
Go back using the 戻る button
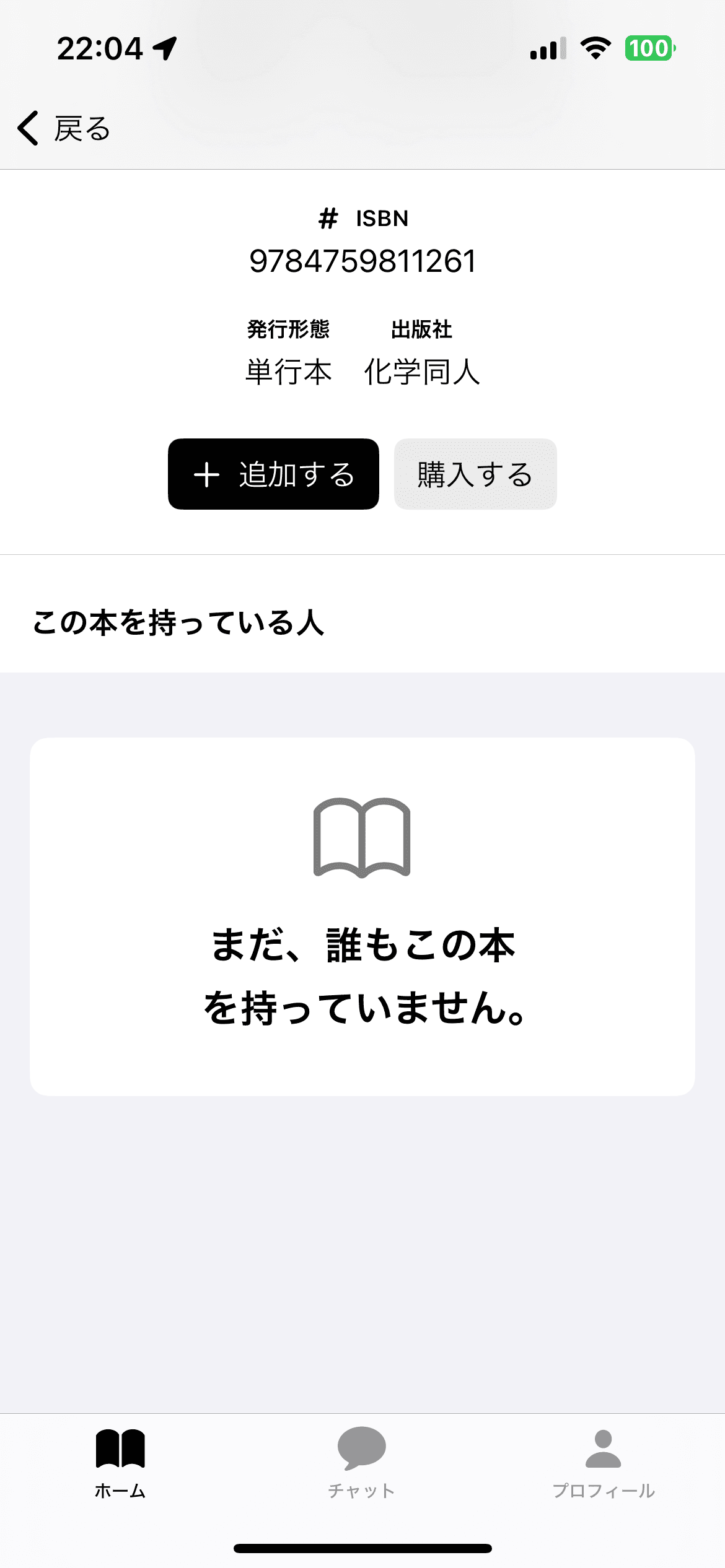point(64,129)
